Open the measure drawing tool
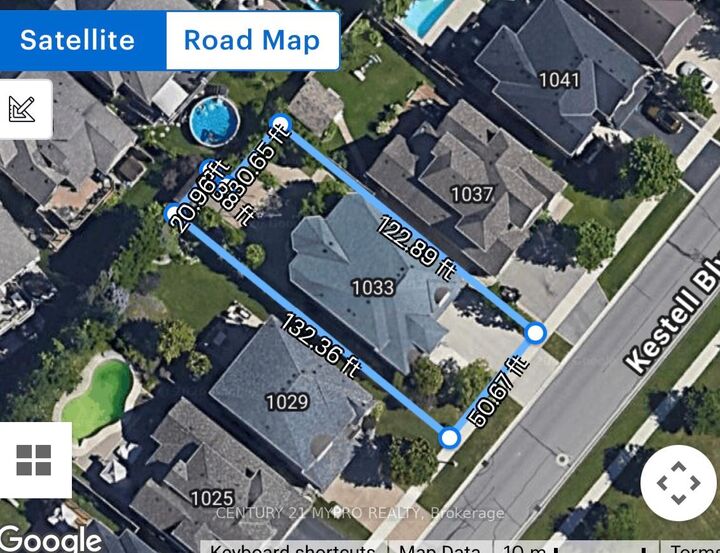This screenshot has width=720, height=553. point(23,108)
